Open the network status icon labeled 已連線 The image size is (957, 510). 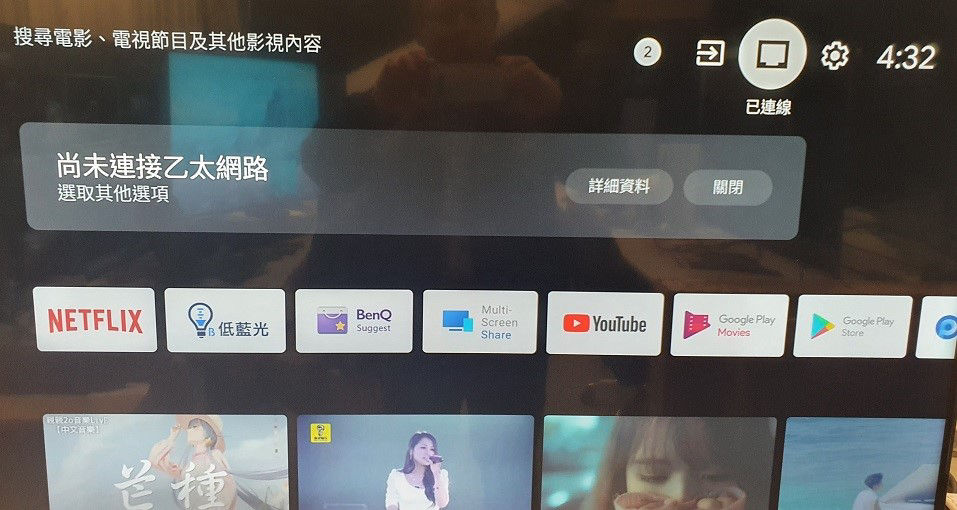point(771,53)
